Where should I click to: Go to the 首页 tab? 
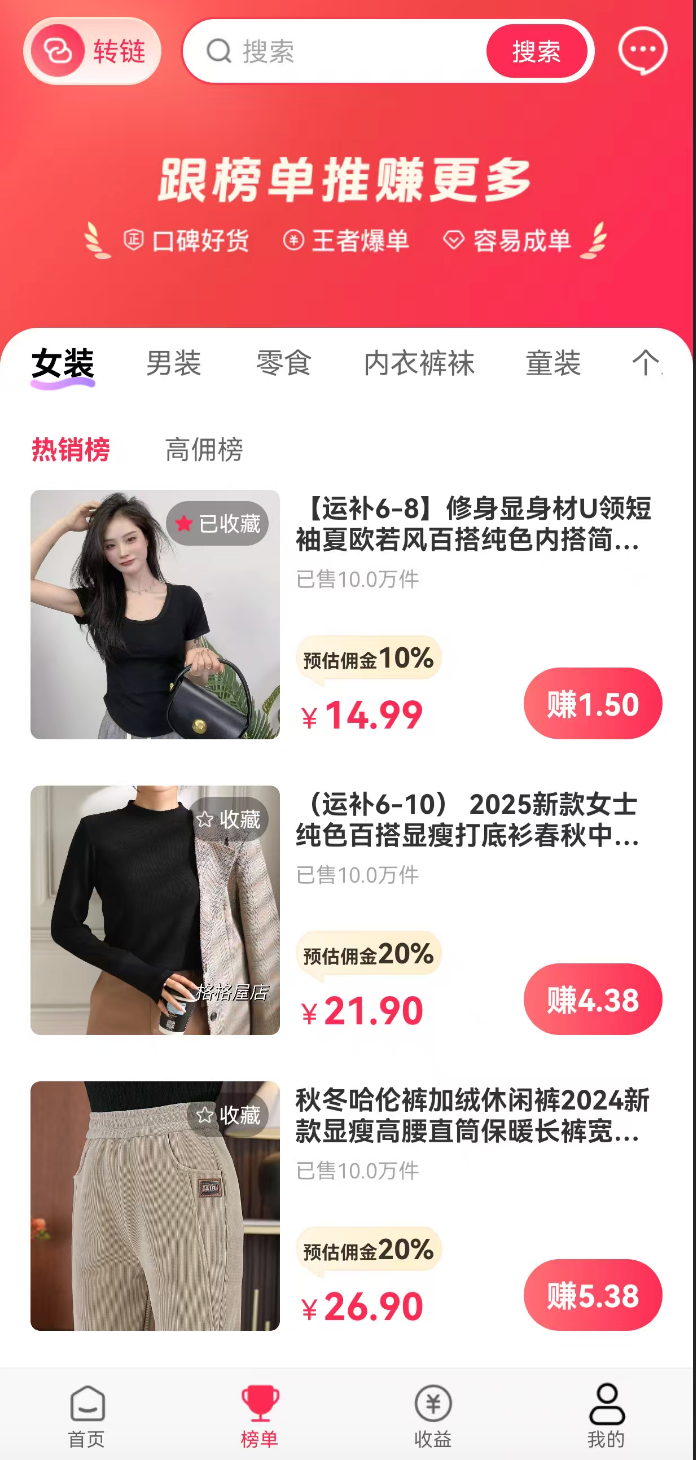pos(87,1417)
